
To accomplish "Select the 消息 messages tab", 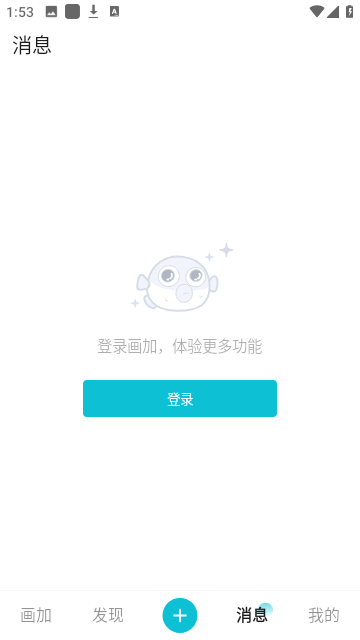I will 252,615.
